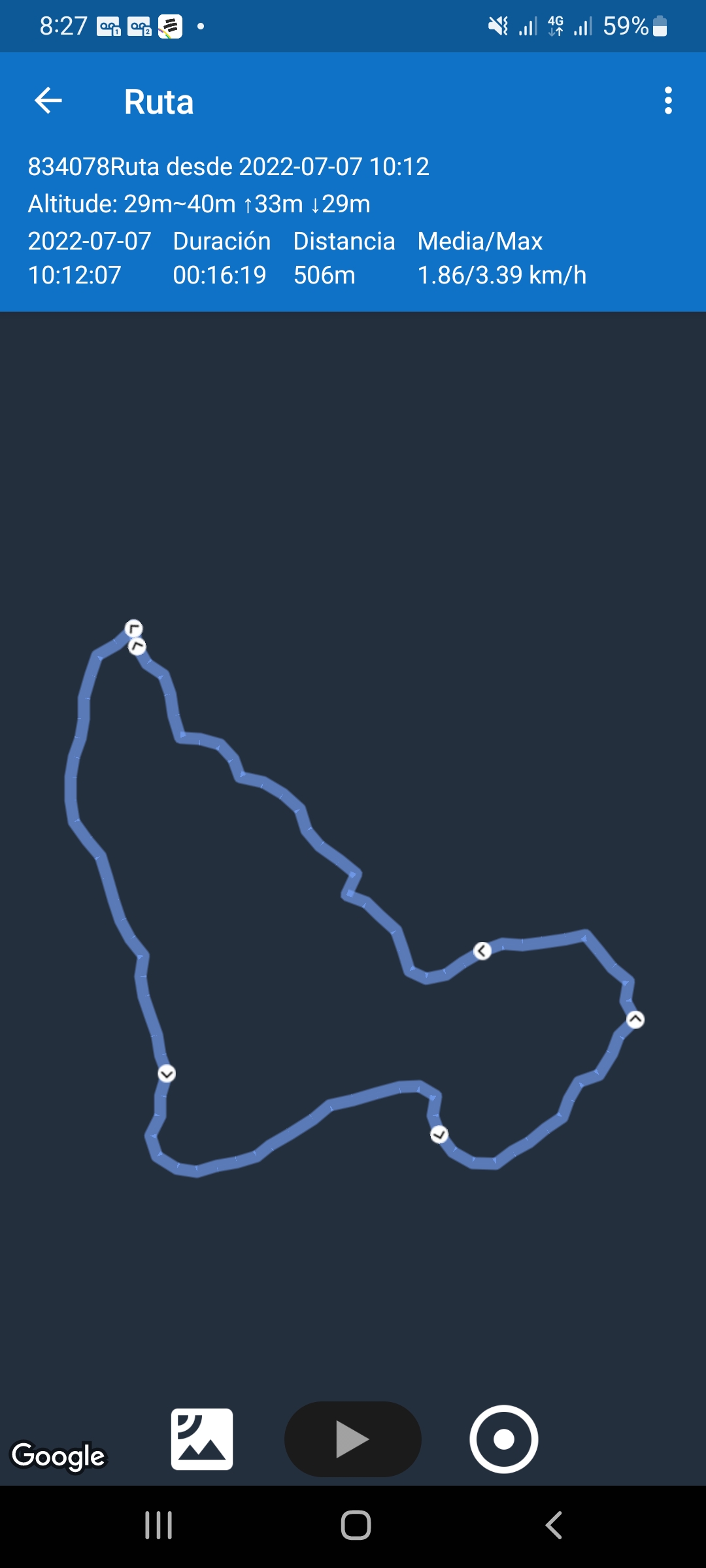This screenshot has height=1568, width=706.
Task: Tap the system home button
Action: pyautogui.click(x=356, y=1526)
